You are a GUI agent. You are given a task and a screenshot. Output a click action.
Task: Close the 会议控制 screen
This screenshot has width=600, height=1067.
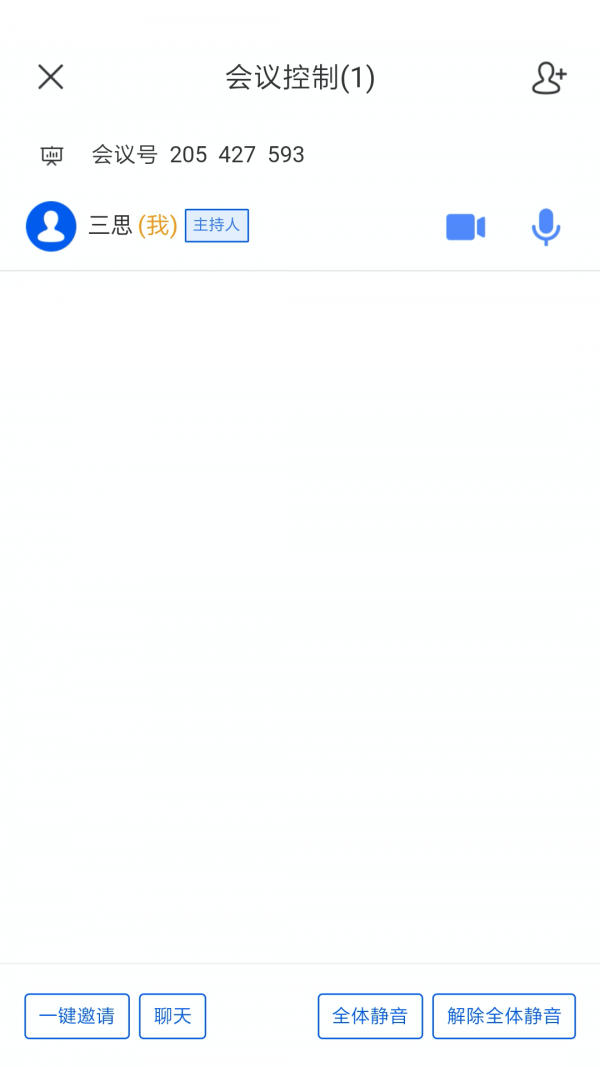pyautogui.click(x=51, y=77)
